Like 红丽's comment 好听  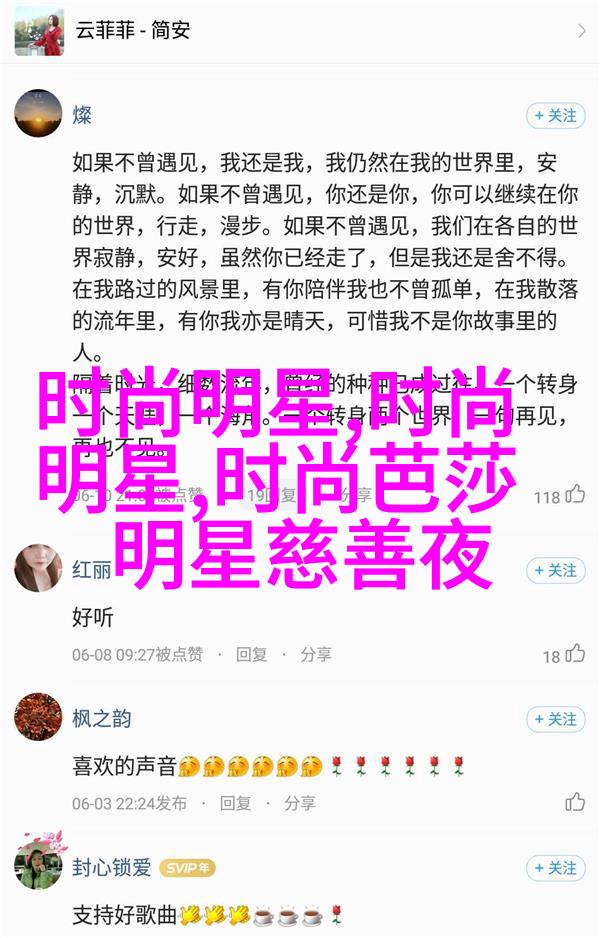tap(575, 655)
